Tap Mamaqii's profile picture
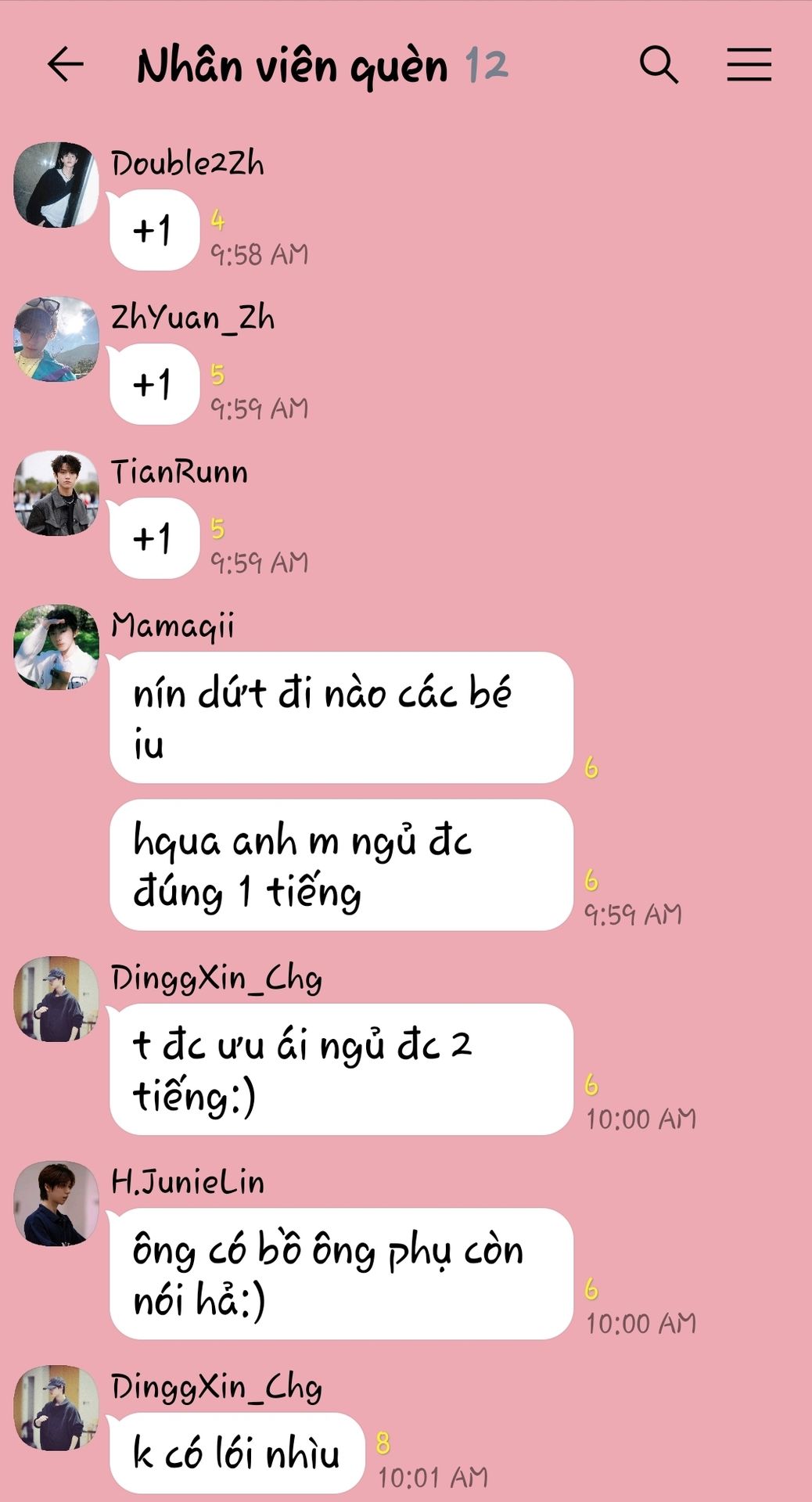The width and height of the screenshot is (812, 1502). tap(56, 647)
